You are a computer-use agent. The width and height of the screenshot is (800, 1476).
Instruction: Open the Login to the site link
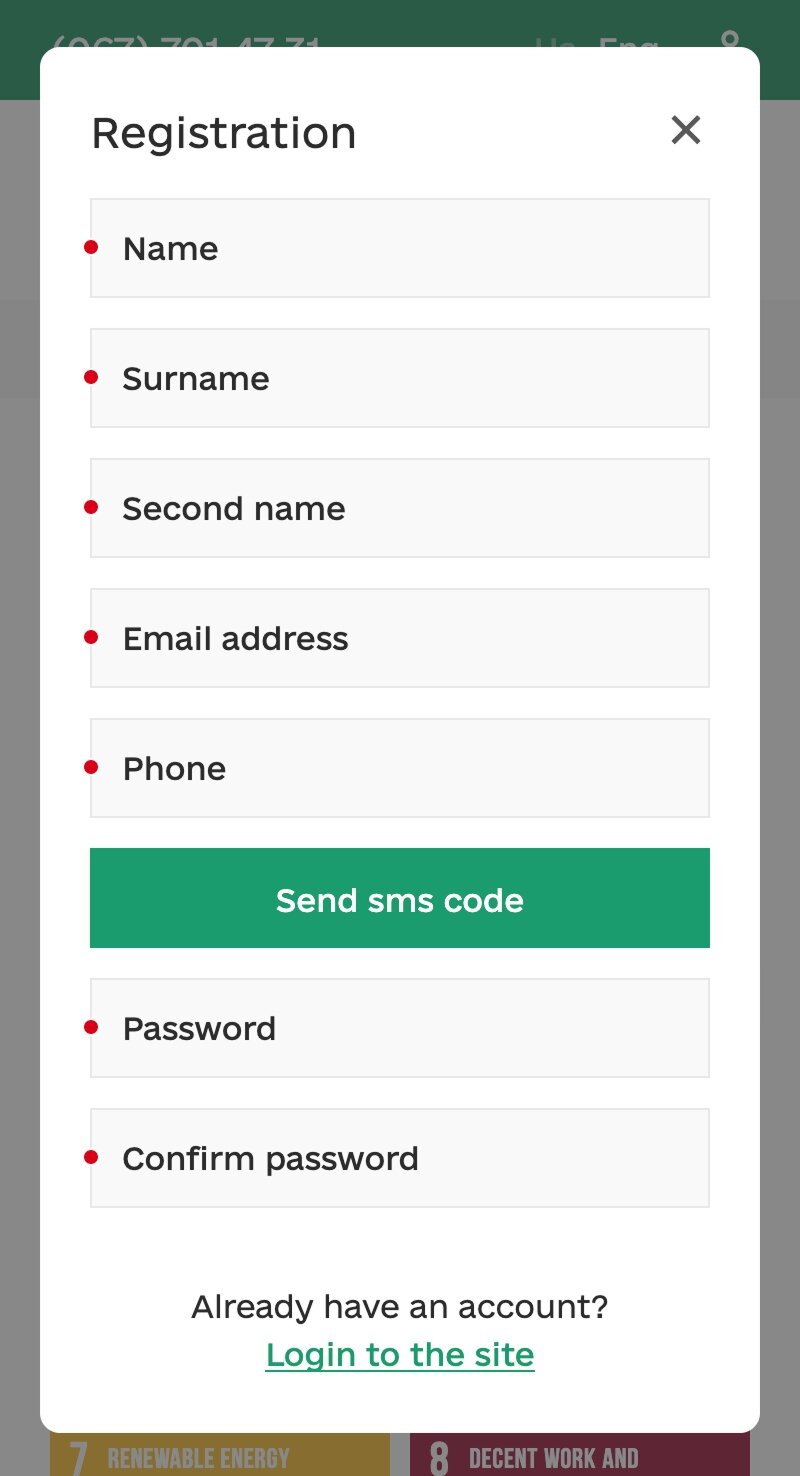coord(400,1355)
